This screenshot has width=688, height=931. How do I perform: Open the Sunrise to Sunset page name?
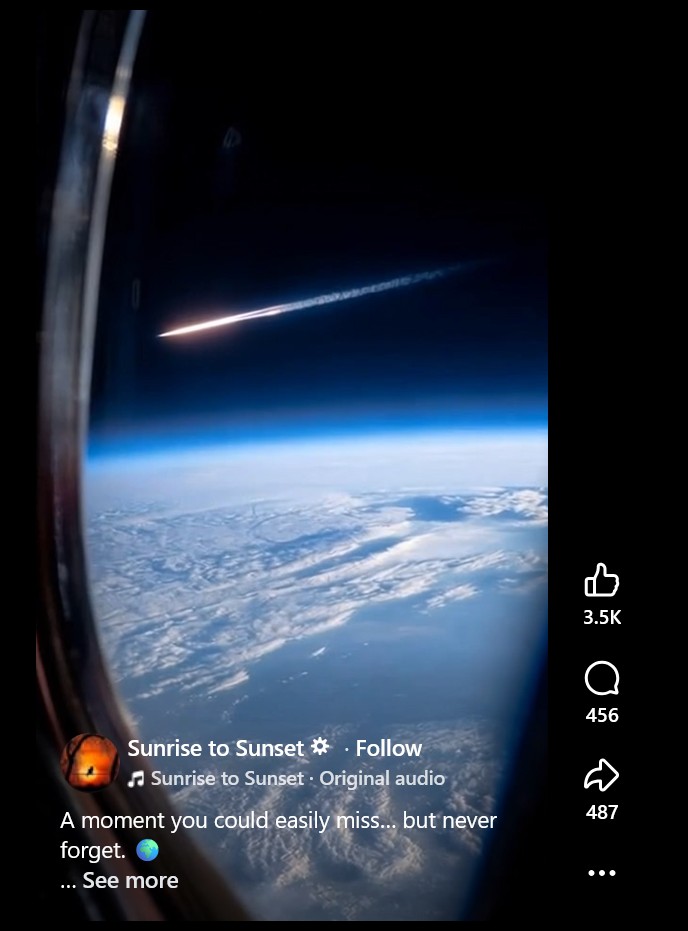(215, 748)
